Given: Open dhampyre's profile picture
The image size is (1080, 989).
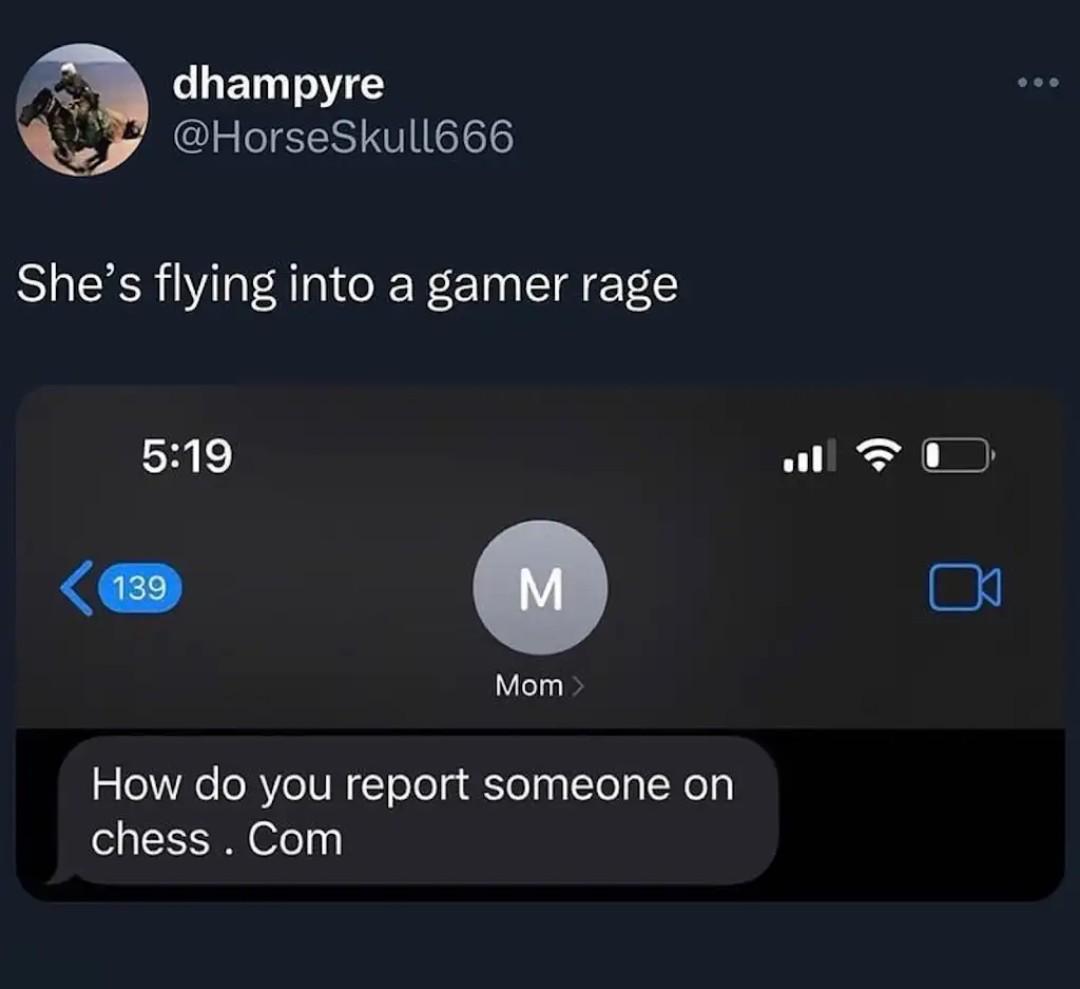Looking at the screenshot, I should click(82, 110).
